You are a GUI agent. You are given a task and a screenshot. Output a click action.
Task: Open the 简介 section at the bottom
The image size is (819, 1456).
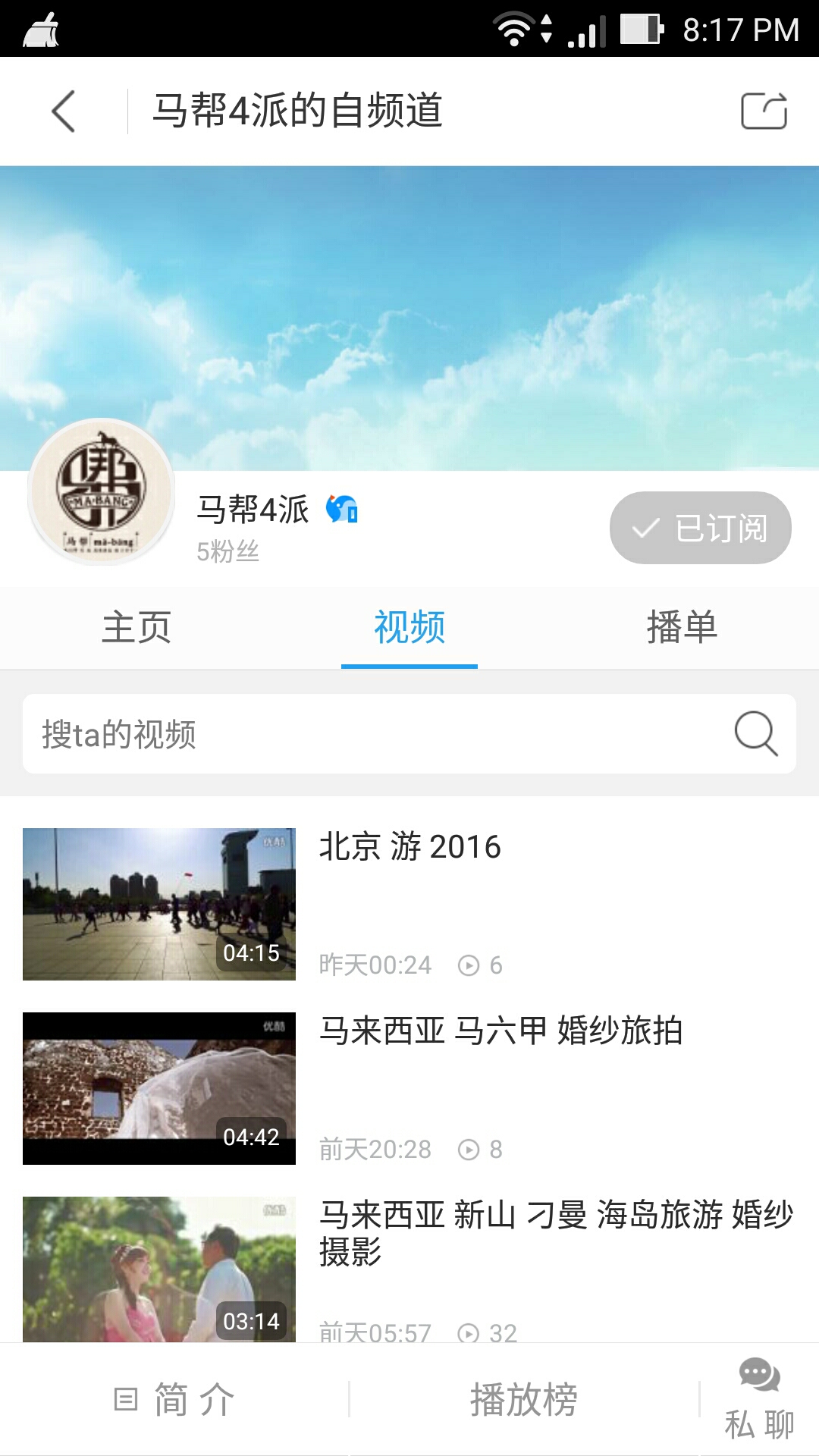(174, 1399)
